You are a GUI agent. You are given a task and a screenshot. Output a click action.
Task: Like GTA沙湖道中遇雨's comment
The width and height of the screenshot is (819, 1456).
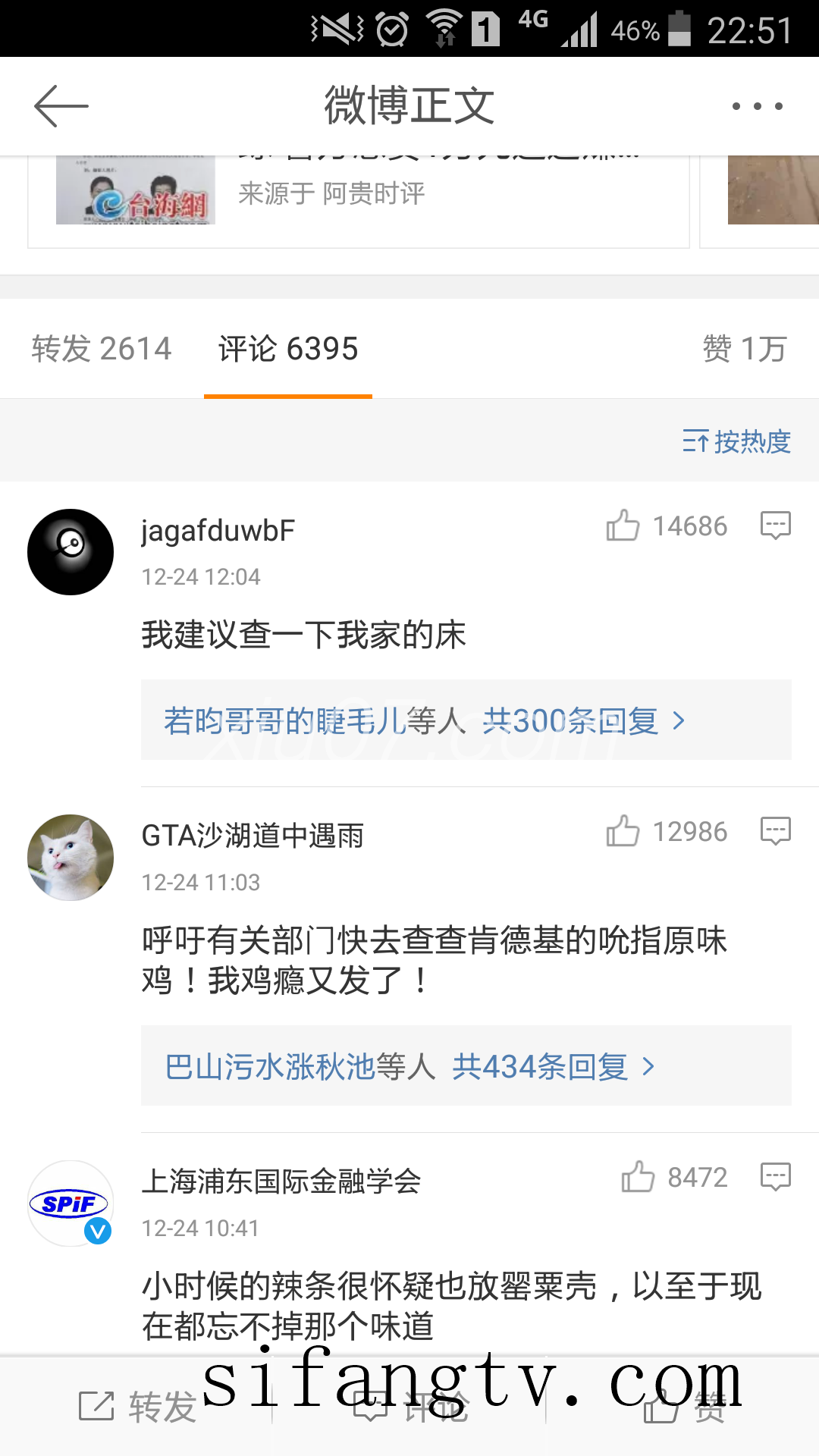click(x=623, y=831)
